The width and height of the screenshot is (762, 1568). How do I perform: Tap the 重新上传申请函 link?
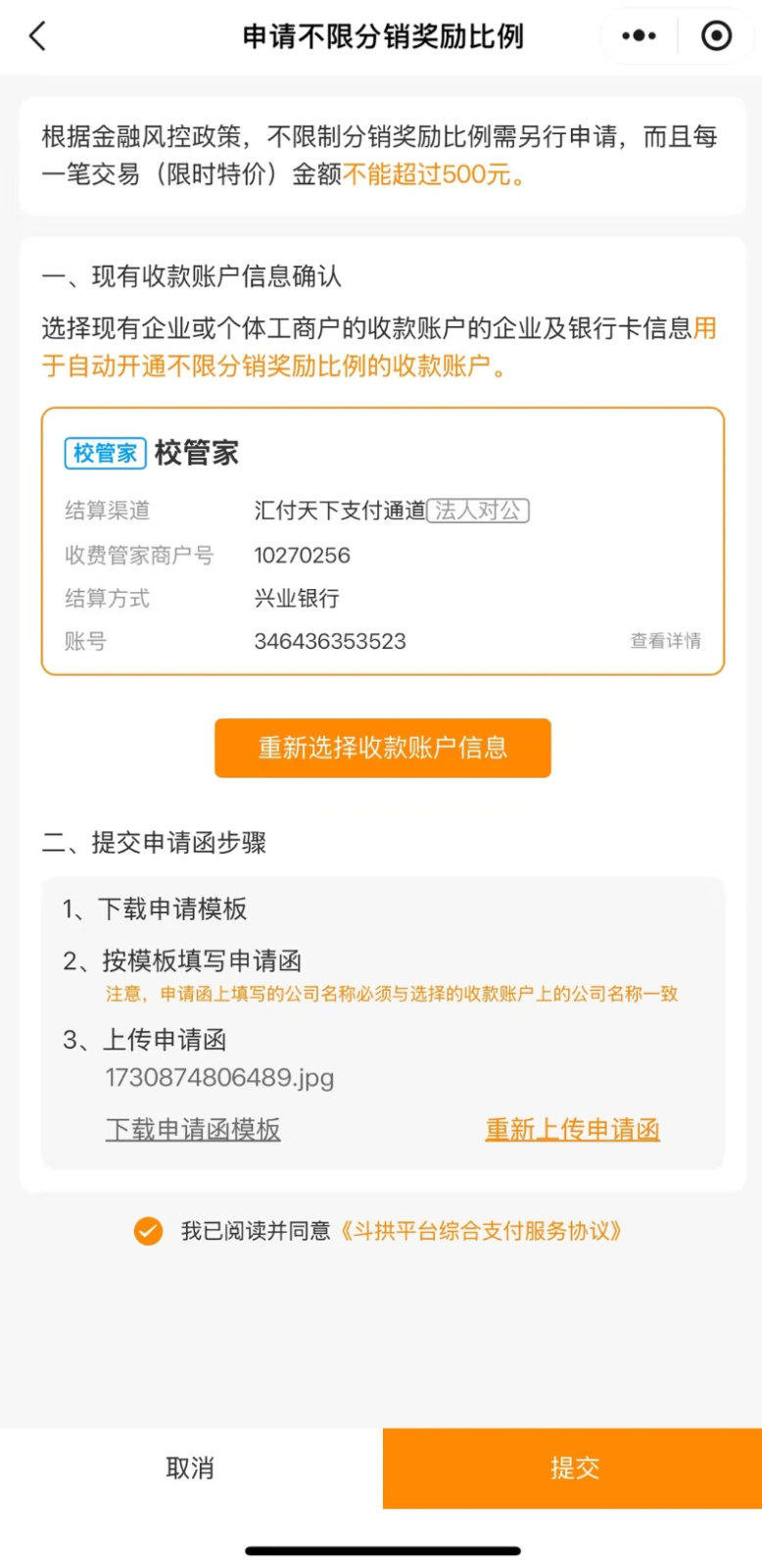(572, 1129)
